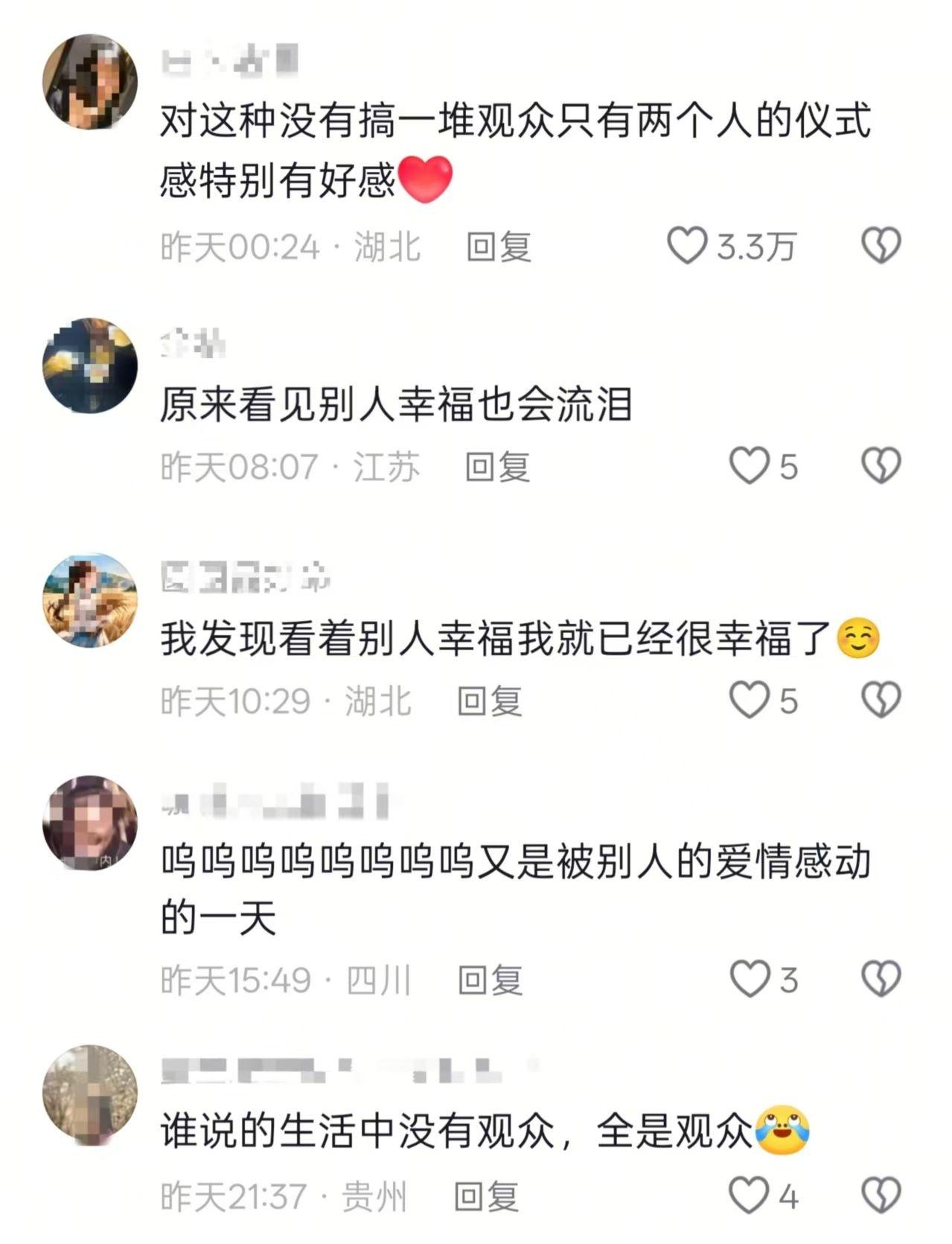Dislike the comment posted 昨天15:49
The image size is (952, 1244).
(x=881, y=979)
